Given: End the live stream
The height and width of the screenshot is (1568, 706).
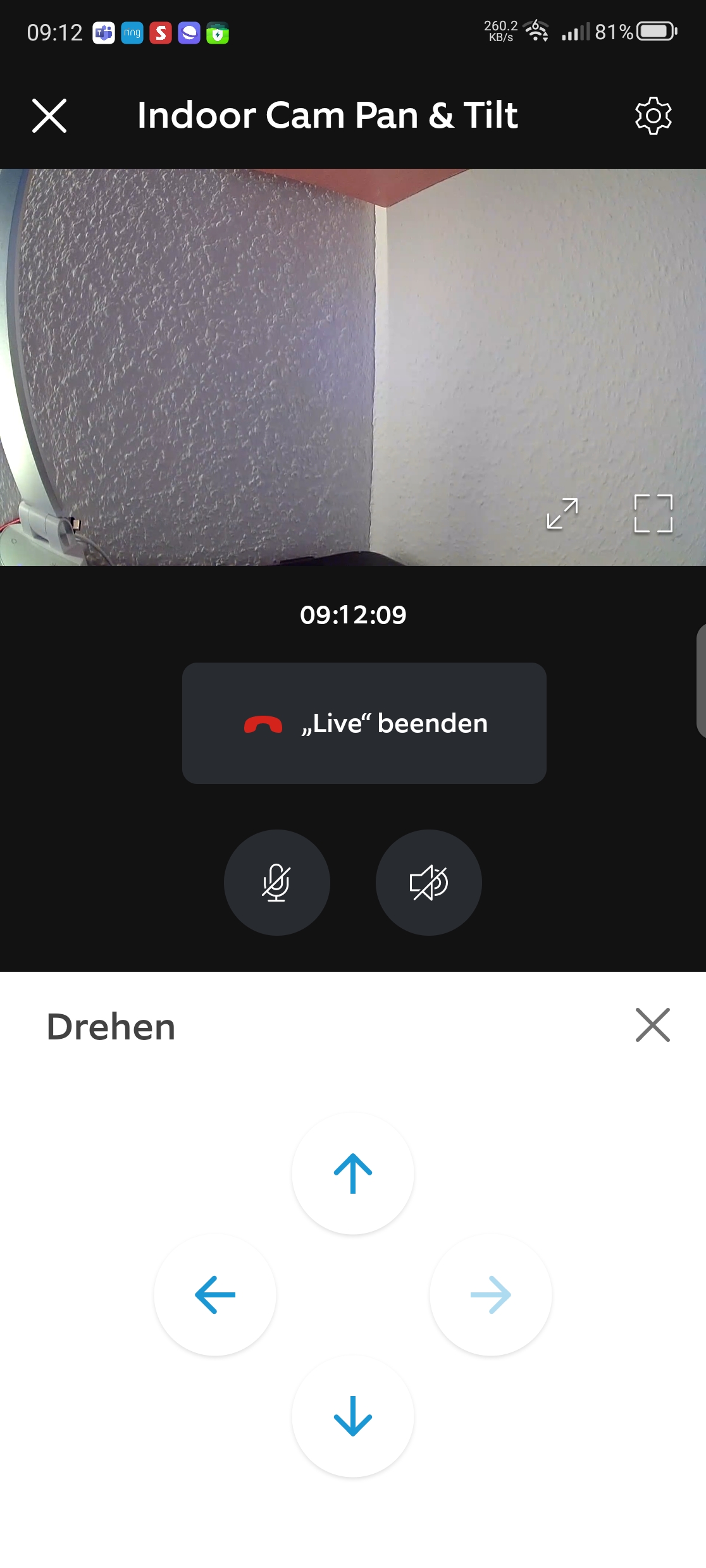Looking at the screenshot, I should [364, 723].
